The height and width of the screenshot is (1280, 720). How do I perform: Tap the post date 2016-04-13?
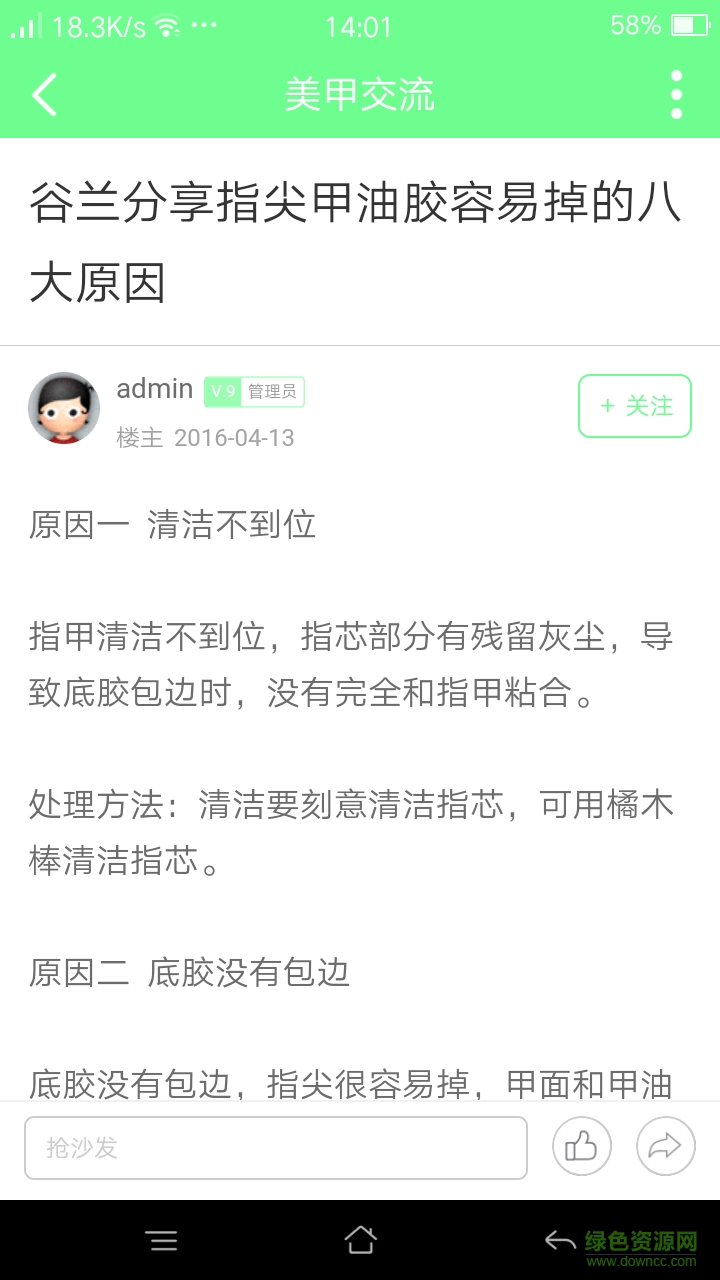[232, 438]
